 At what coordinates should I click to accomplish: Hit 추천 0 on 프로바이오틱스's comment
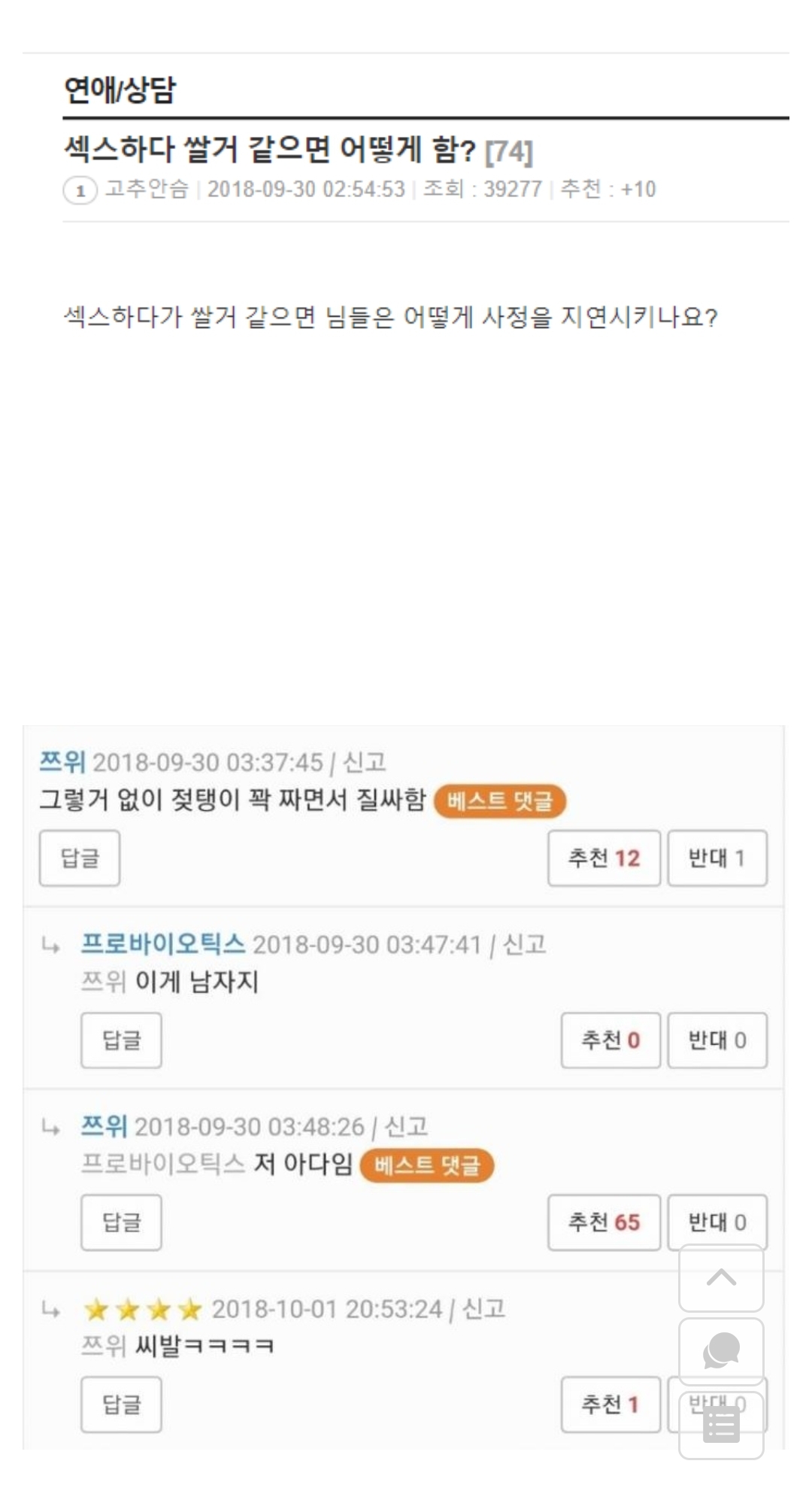point(611,1040)
